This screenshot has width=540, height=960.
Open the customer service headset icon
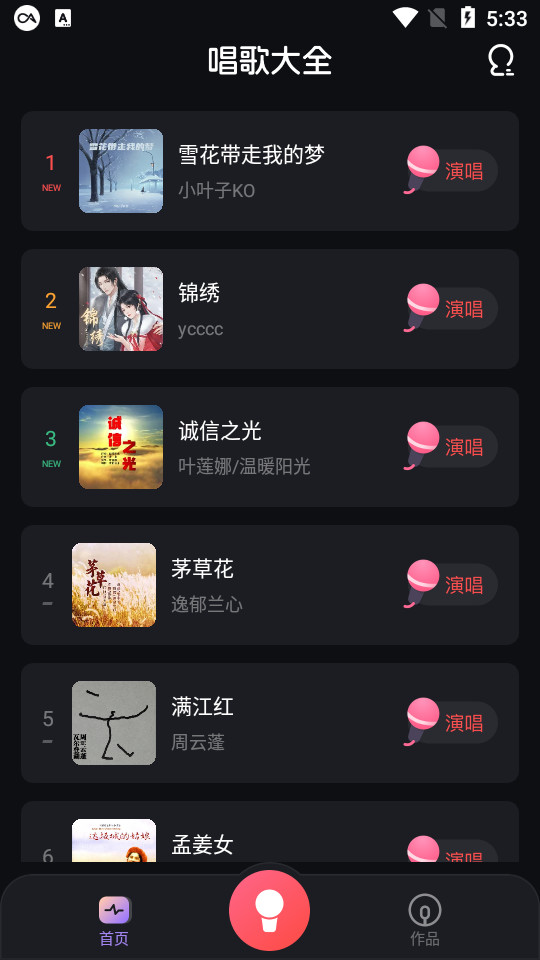point(501,61)
